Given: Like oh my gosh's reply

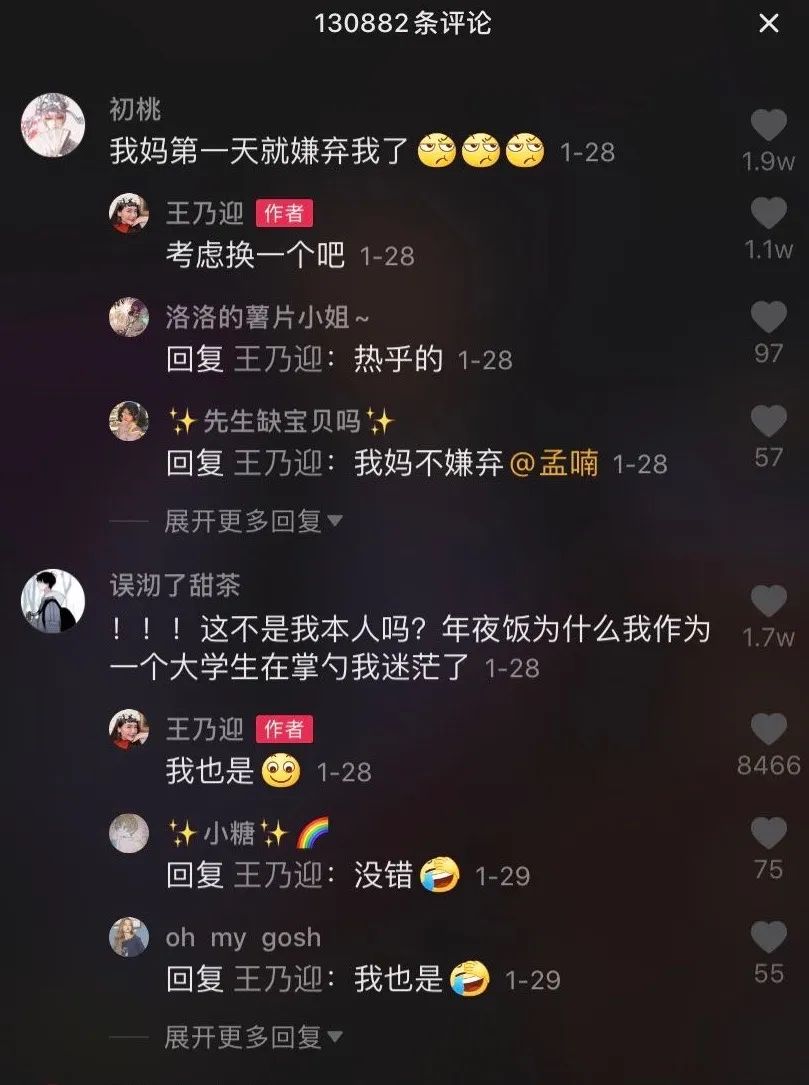Looking at the screenshot, I should click(768, 937).
